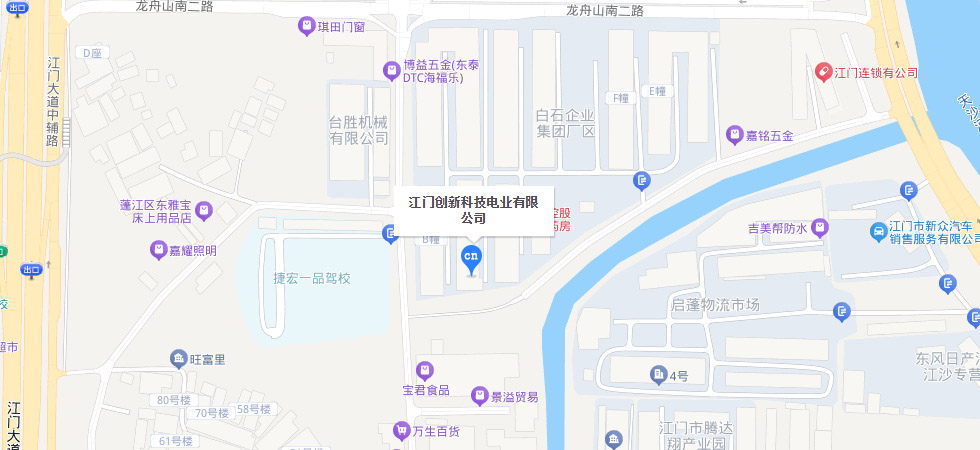The height and width of the screenshot is (450, 980).
Task: Tap the blue cn location marker
Action: point(472,258)
